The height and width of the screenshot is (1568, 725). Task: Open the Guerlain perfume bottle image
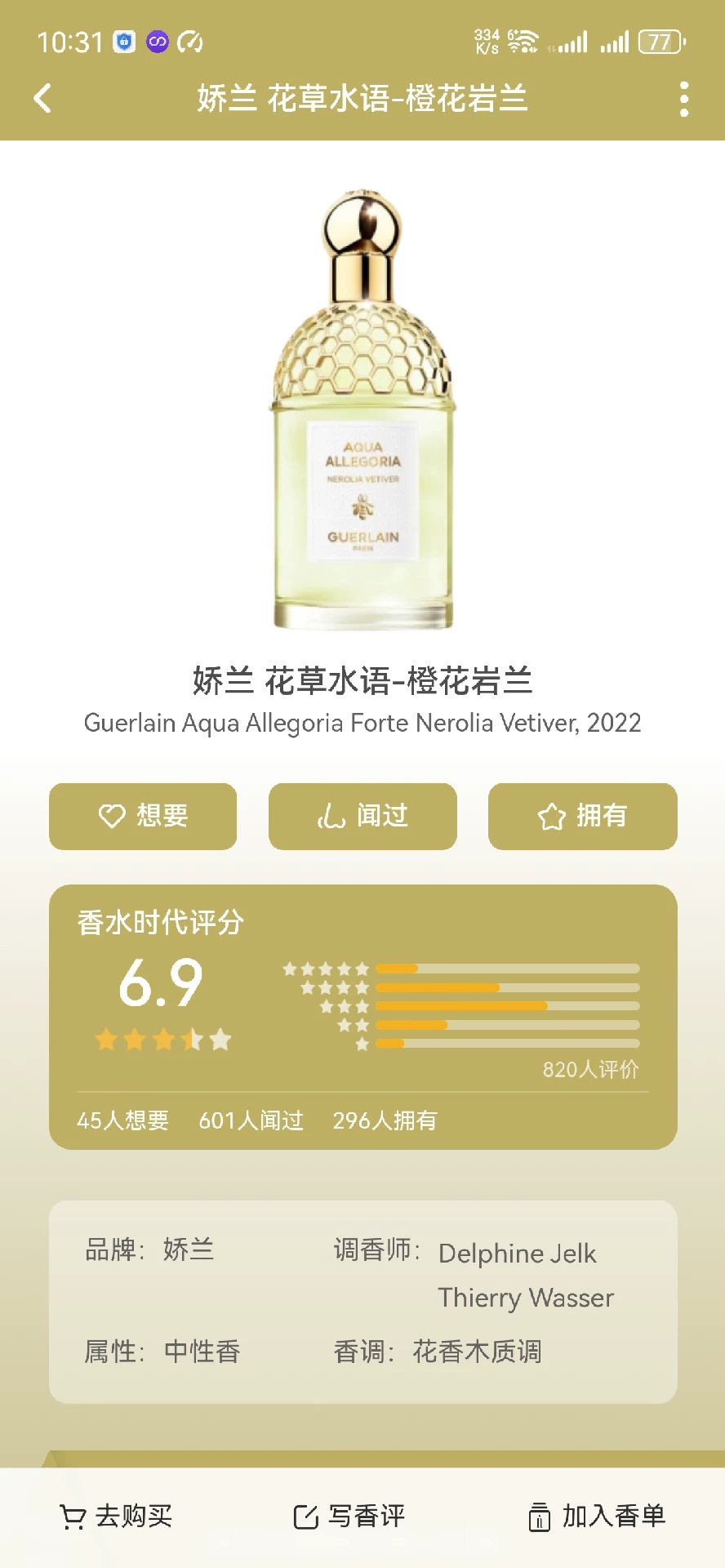(362, 408)
